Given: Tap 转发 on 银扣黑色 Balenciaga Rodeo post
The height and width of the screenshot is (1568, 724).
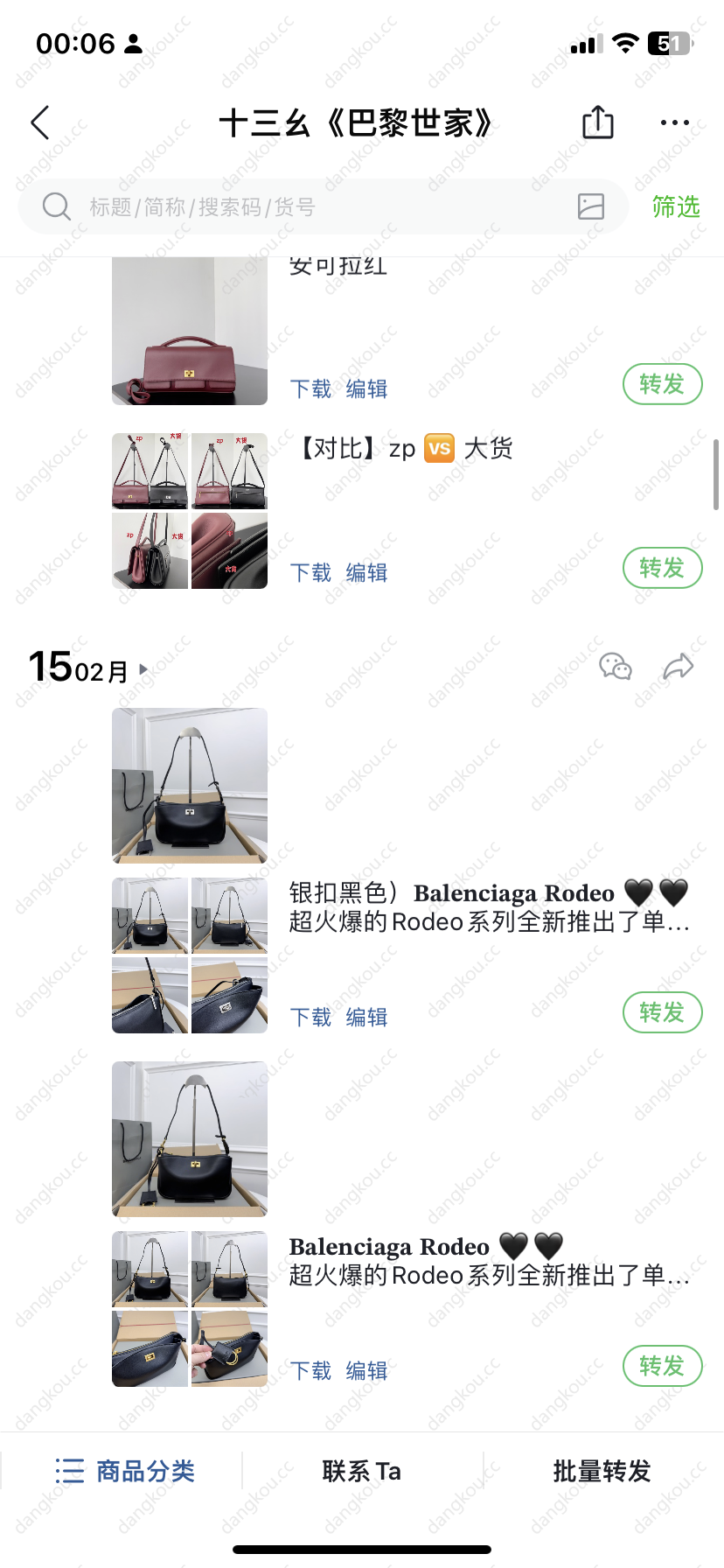Looking at the screenshot, I should pyautogui.click(x=662, y=1012).
